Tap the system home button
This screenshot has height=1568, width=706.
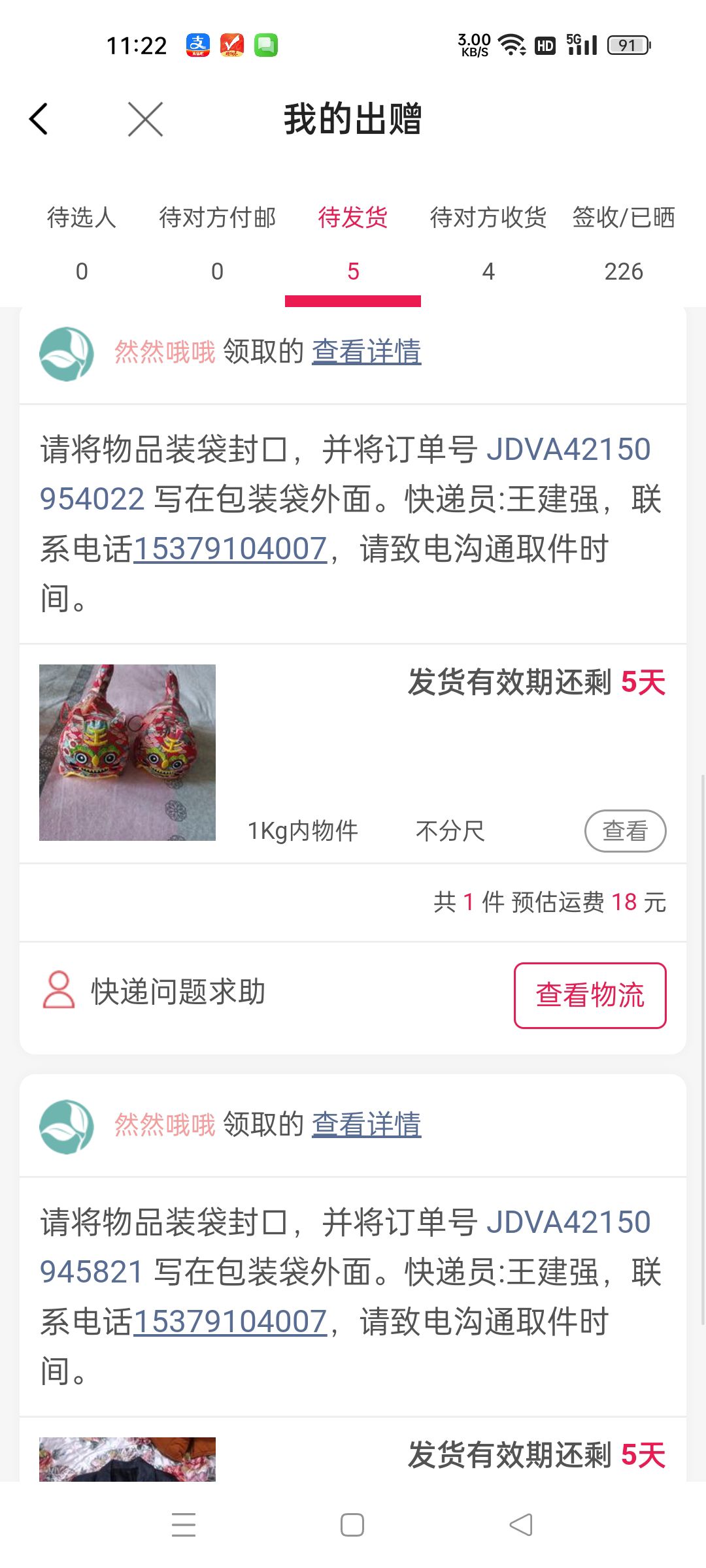(x=352, y=1525)
